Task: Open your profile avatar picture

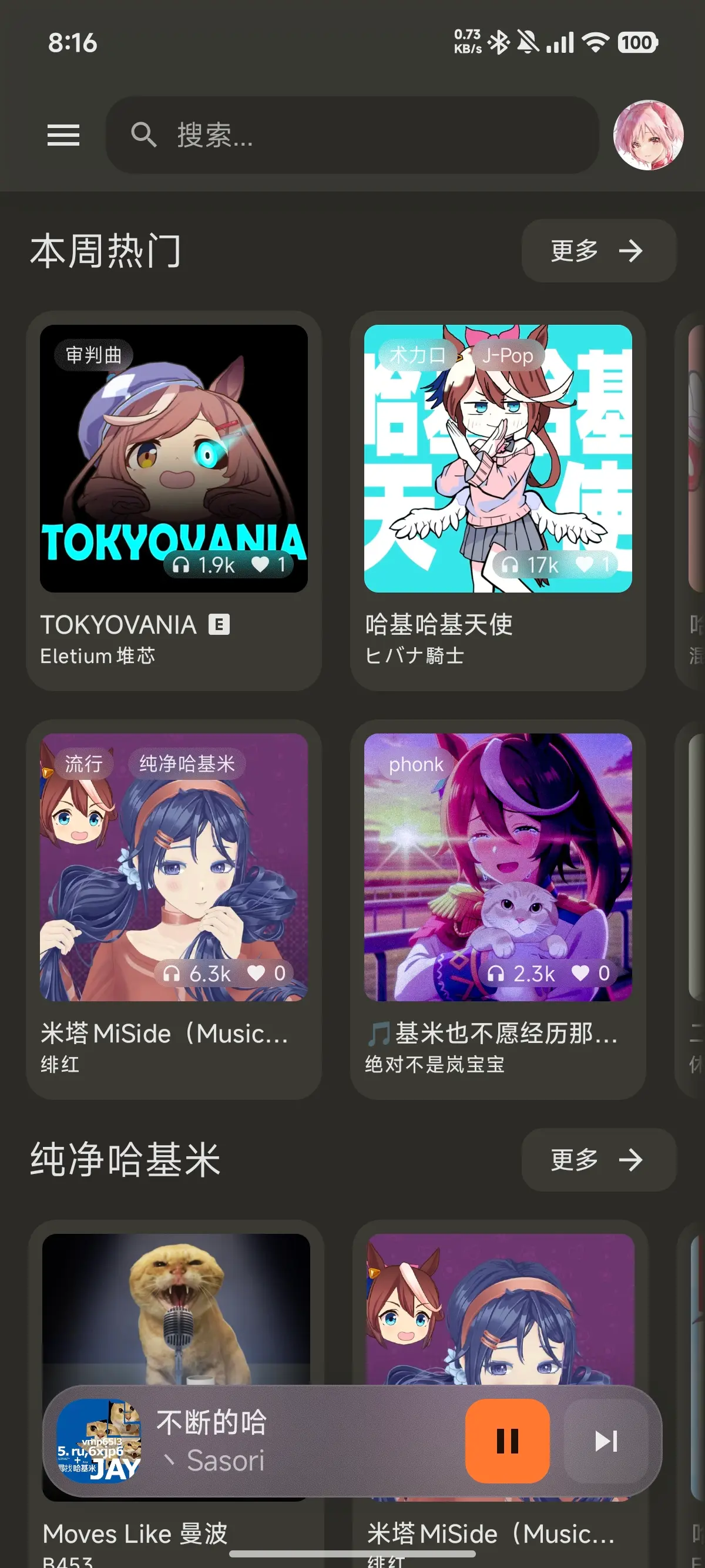Action: 647,135
